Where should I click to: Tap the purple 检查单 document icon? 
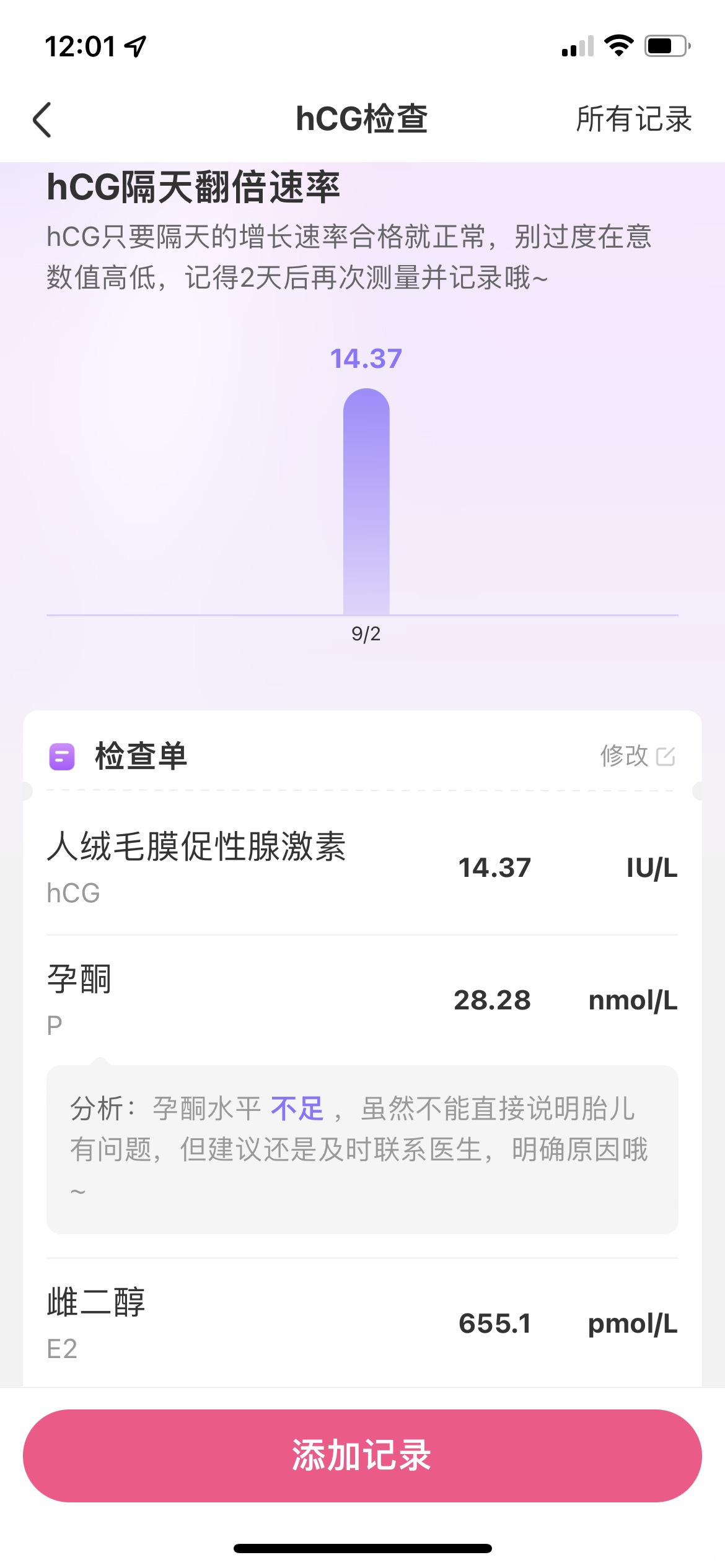pyautogui.click(x=61, y=756)
